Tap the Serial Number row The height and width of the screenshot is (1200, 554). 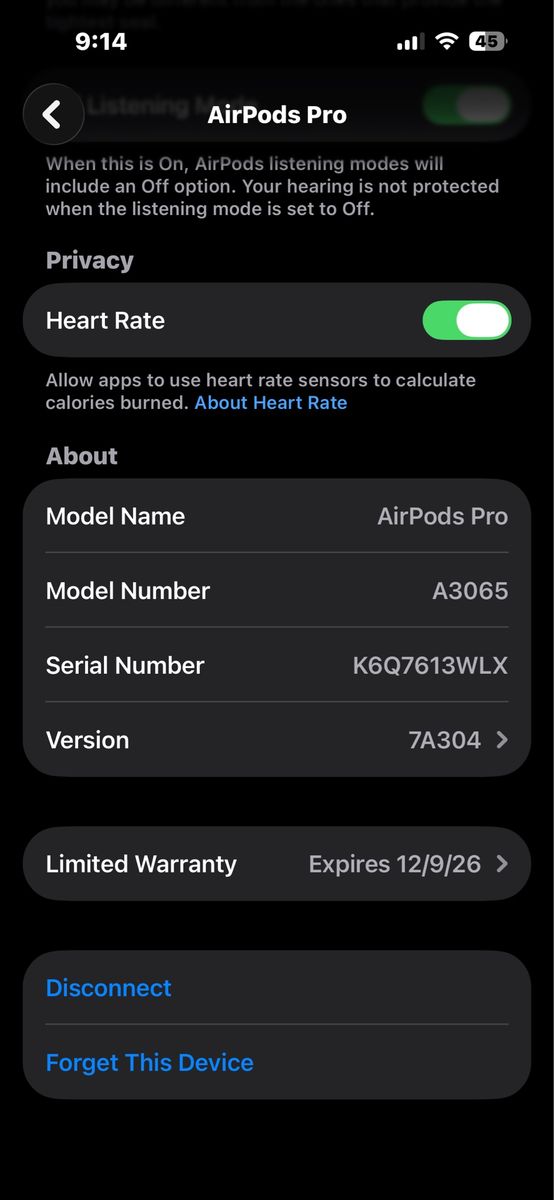pyautogui.click(x=277, y=665)
